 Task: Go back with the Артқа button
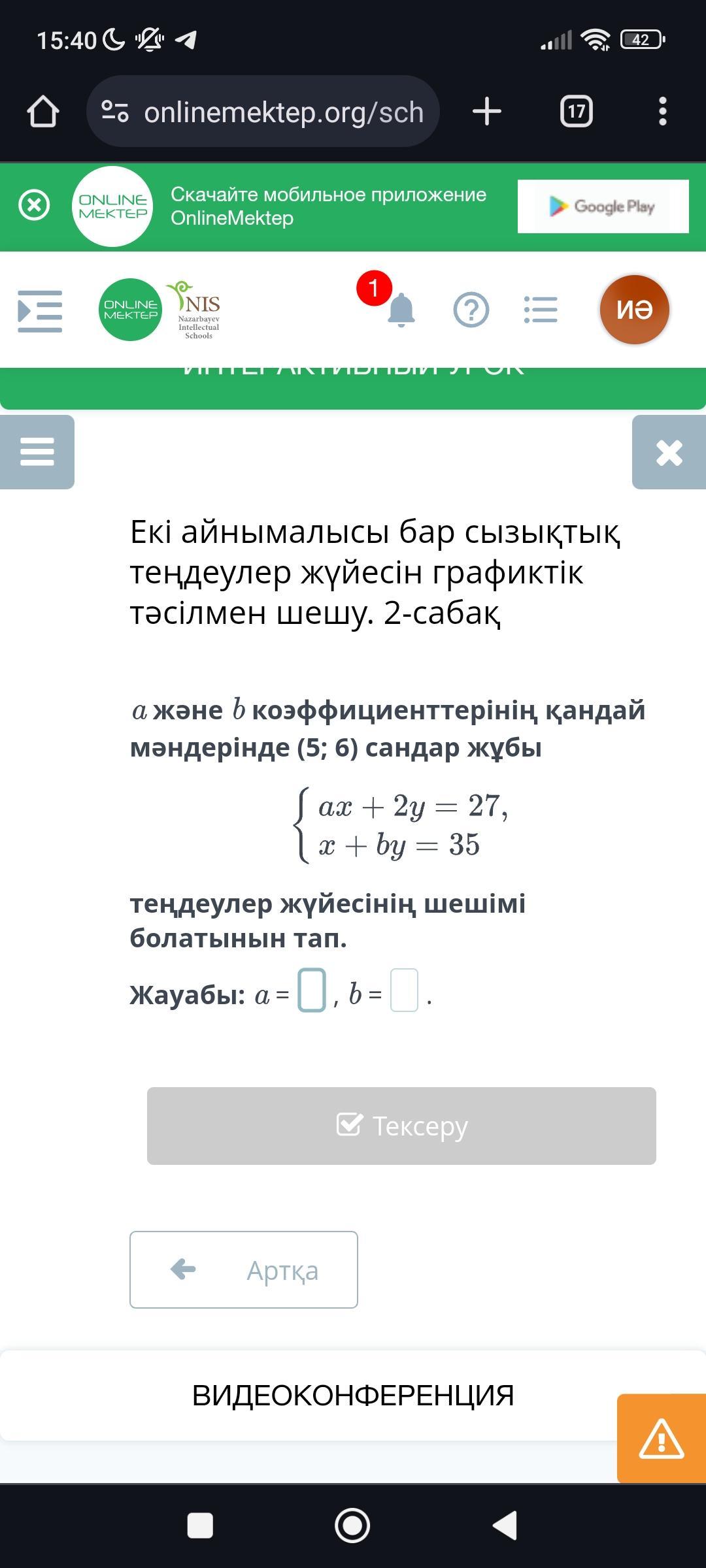[244, 1270]
